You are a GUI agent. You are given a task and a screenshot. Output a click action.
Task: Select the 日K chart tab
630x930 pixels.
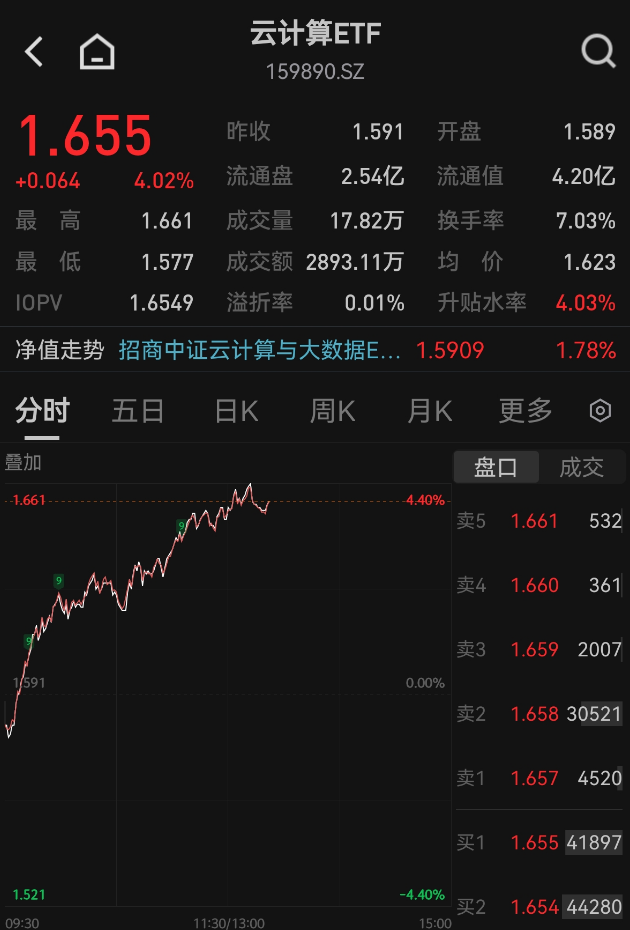(237, 411)
